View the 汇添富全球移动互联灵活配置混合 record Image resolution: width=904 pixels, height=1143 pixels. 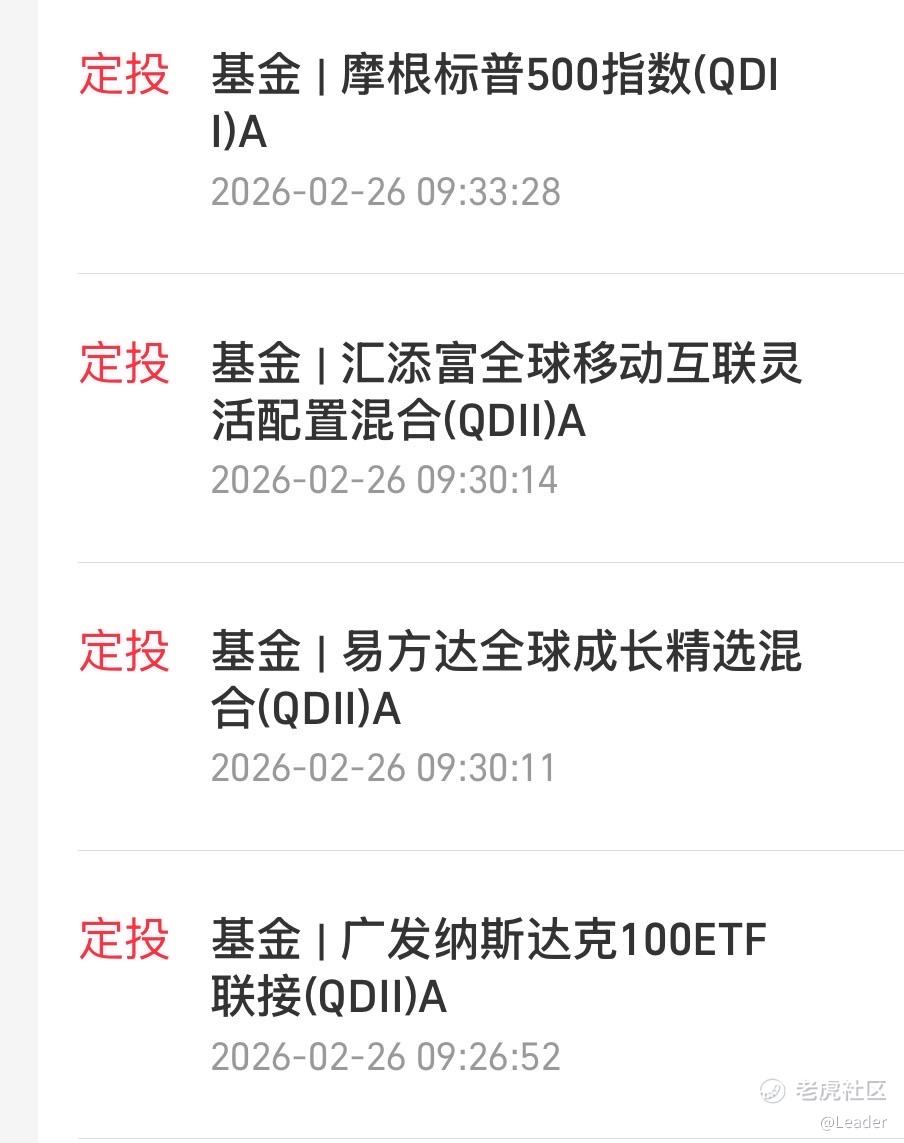coord(506,393)
